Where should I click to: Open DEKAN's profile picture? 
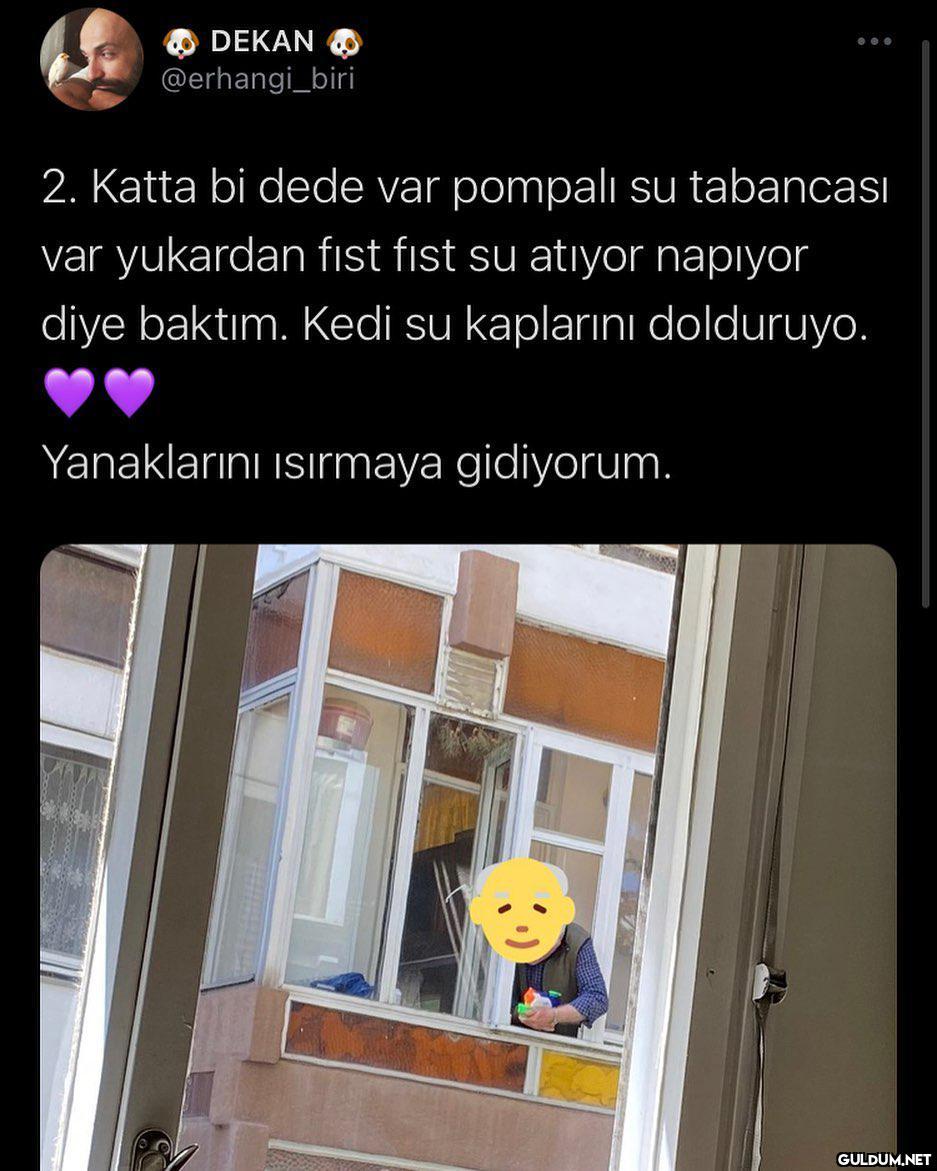click(x=91, y=60)
